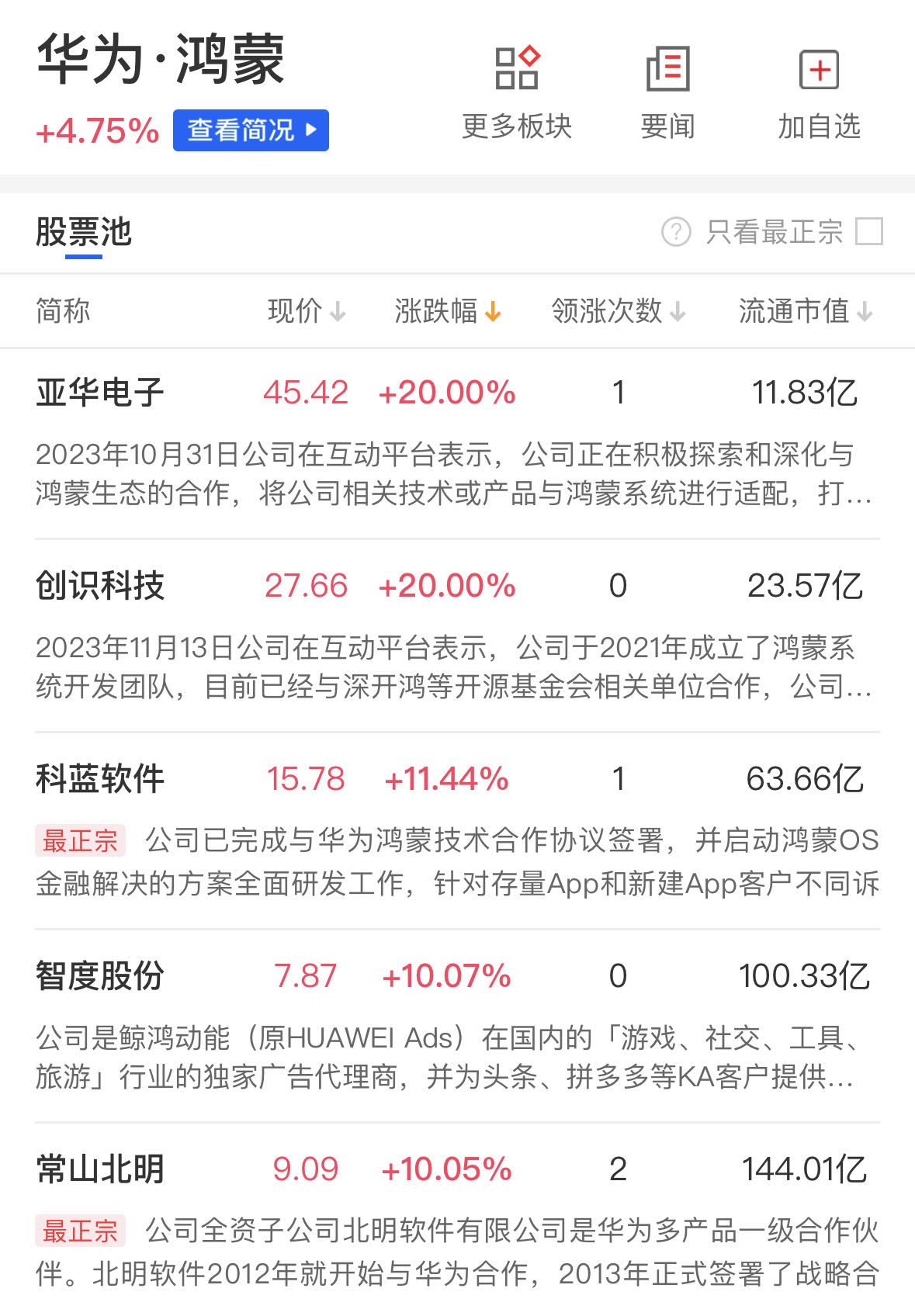The image size is (915, 1316).
Task: Add sector via 加自选
Action: click(819, 92)
